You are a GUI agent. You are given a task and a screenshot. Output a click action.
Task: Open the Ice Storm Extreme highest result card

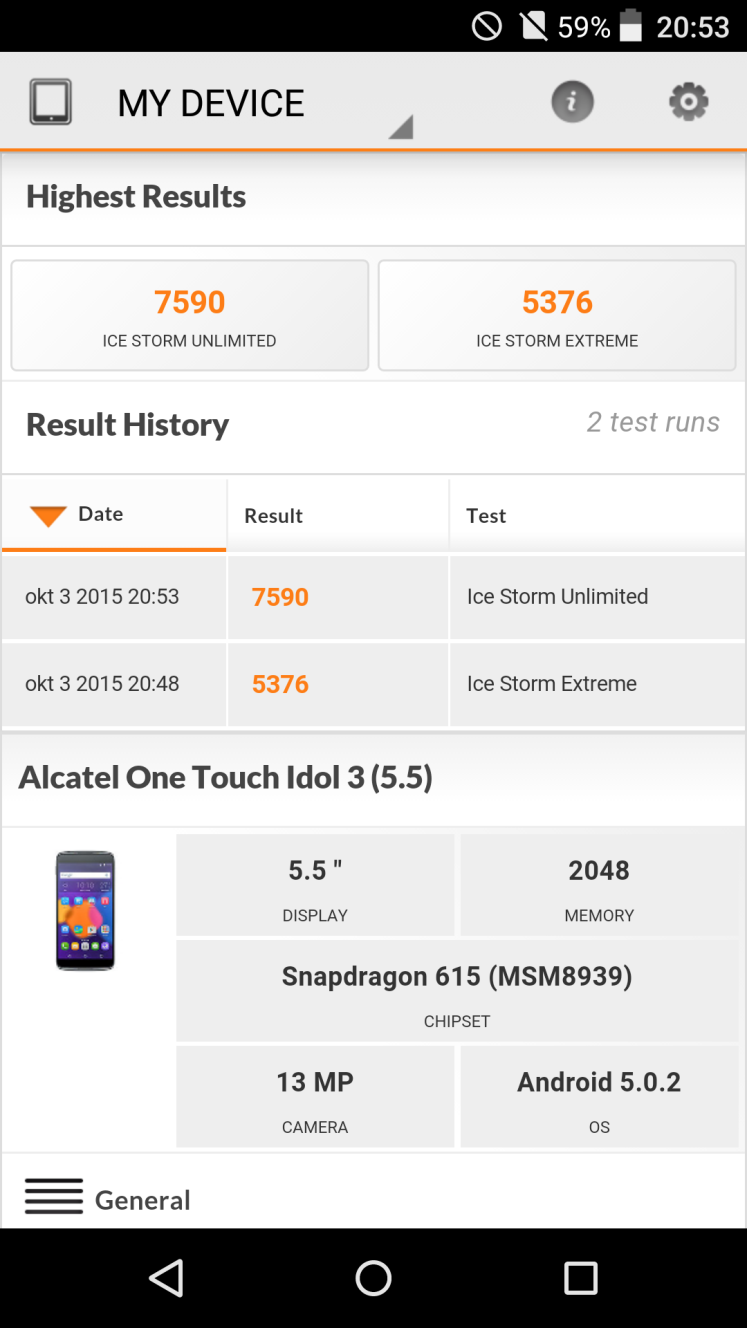[x=557, y=316]
